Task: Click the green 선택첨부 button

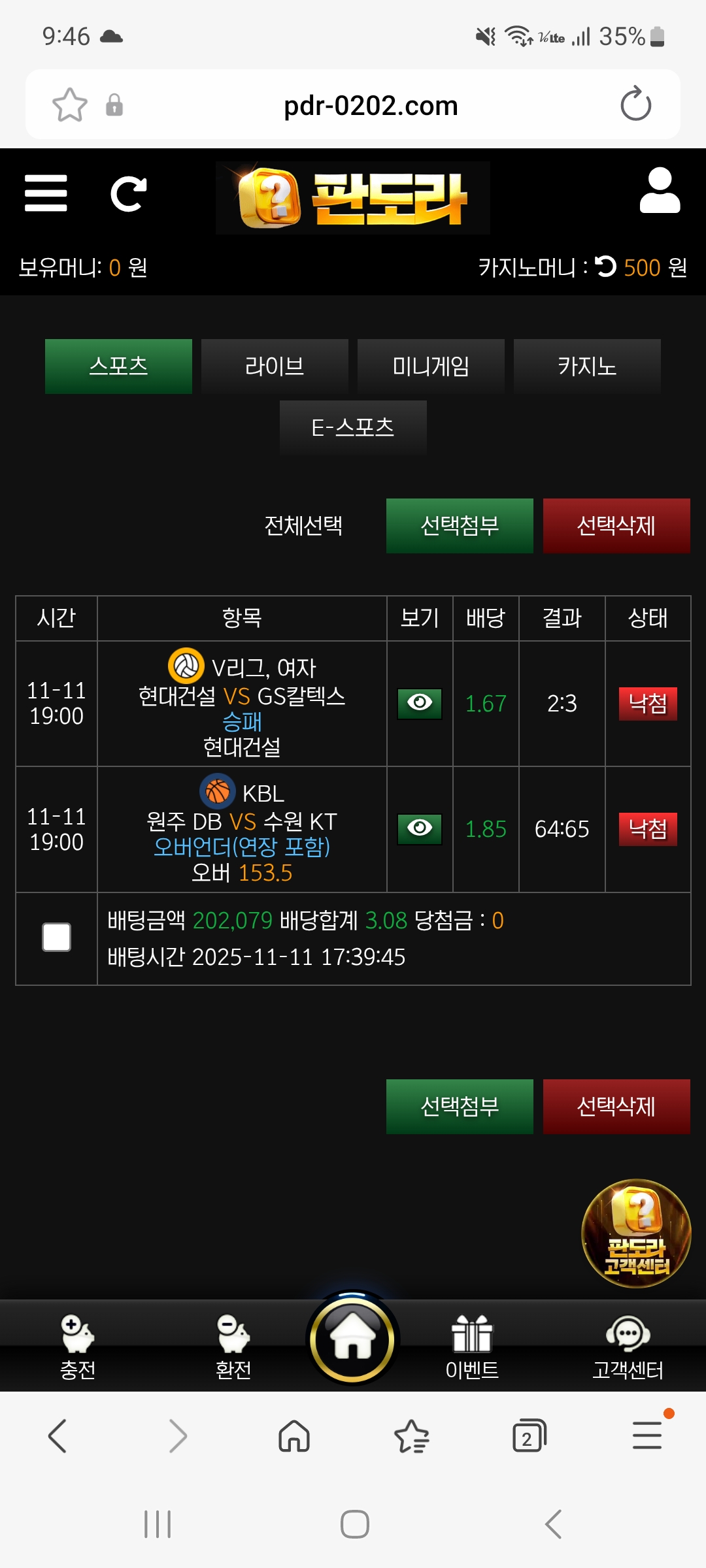Action: pos(460,526)
